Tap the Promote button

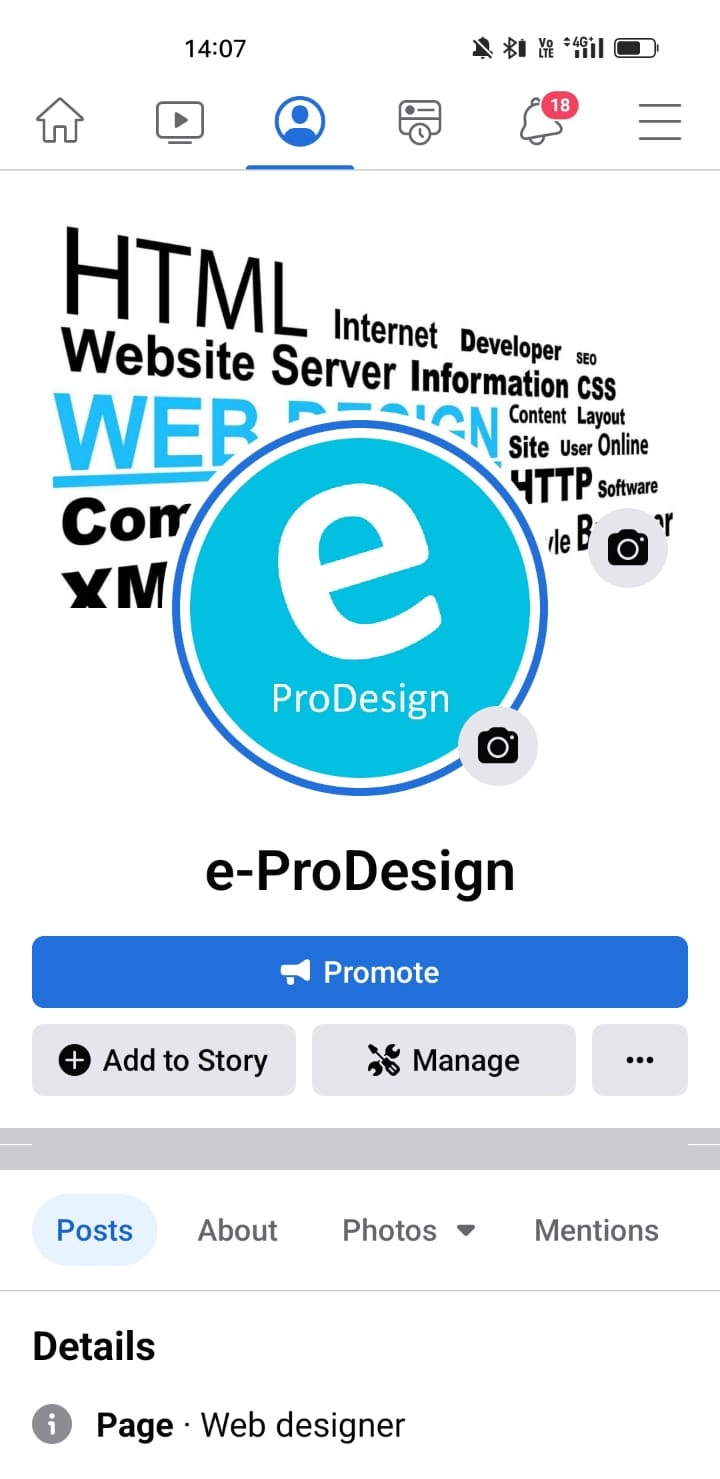(x=360, y=972)
